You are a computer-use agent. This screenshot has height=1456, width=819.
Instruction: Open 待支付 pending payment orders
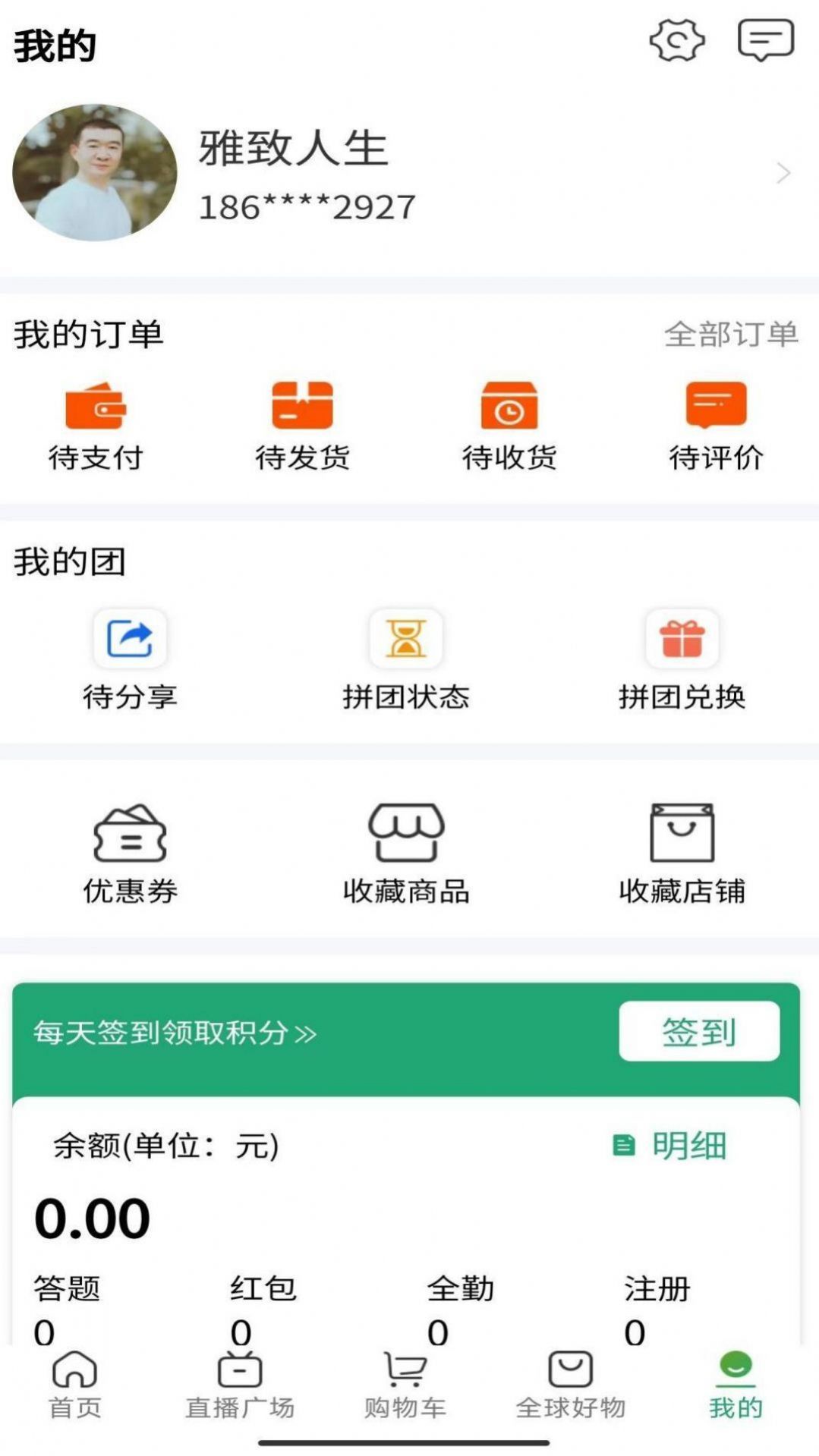(x=96, y=426)
